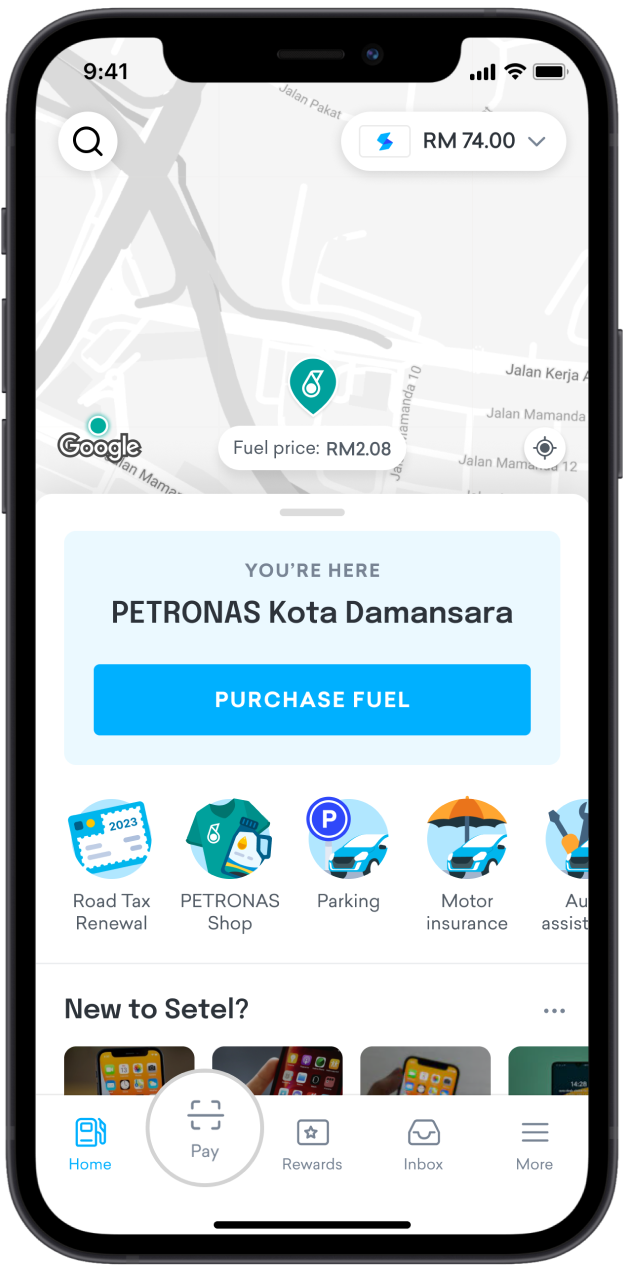This screenshot has width=624, height=1272.
Task: Tap the Purchase Fuel button
Action: (312, 699)
